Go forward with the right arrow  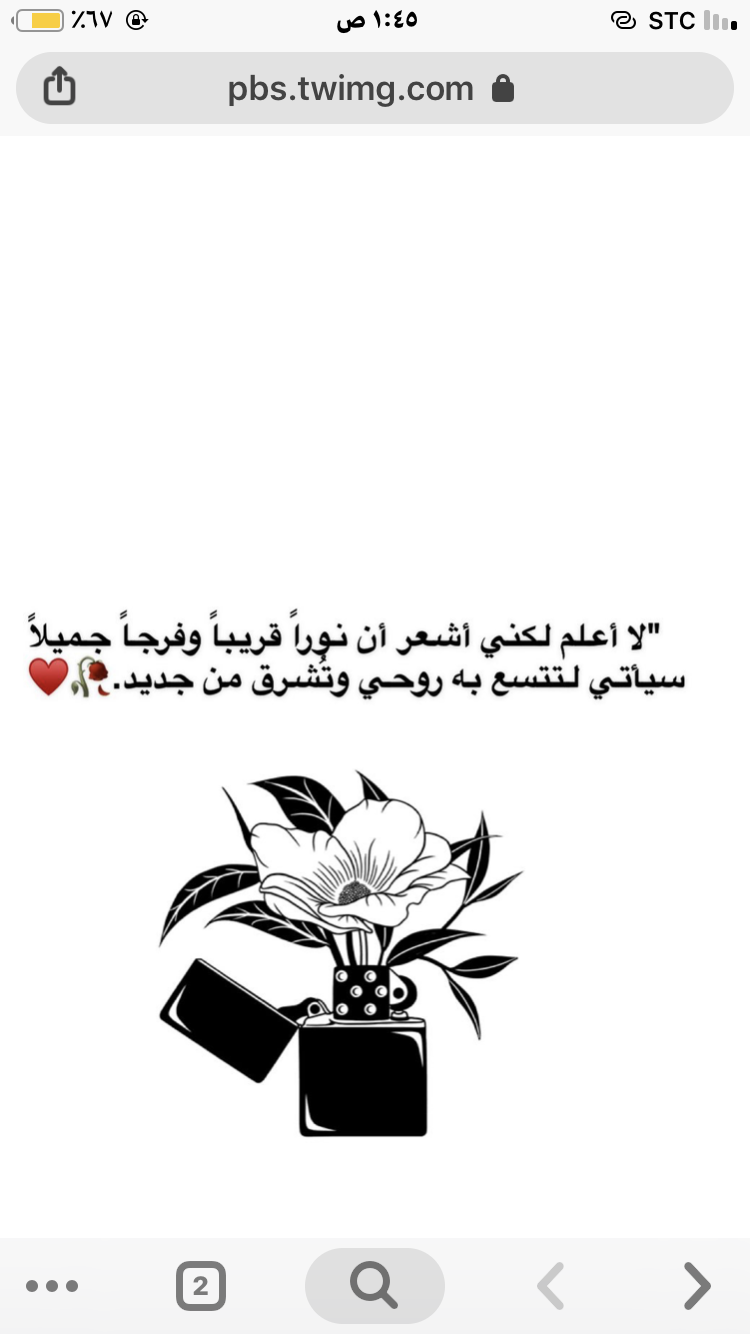[x=696, y=1286]
